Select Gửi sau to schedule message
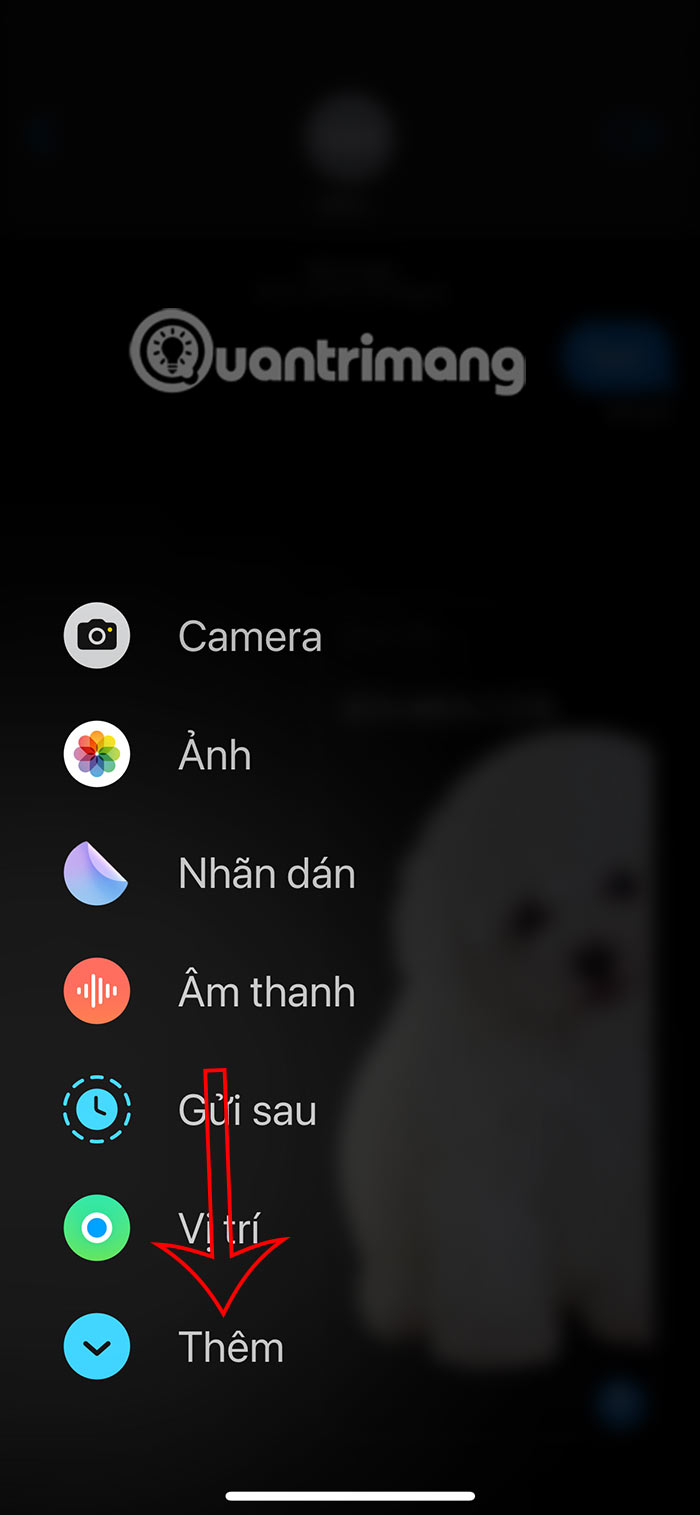The image size is (700, 1515). (97, 1110)
